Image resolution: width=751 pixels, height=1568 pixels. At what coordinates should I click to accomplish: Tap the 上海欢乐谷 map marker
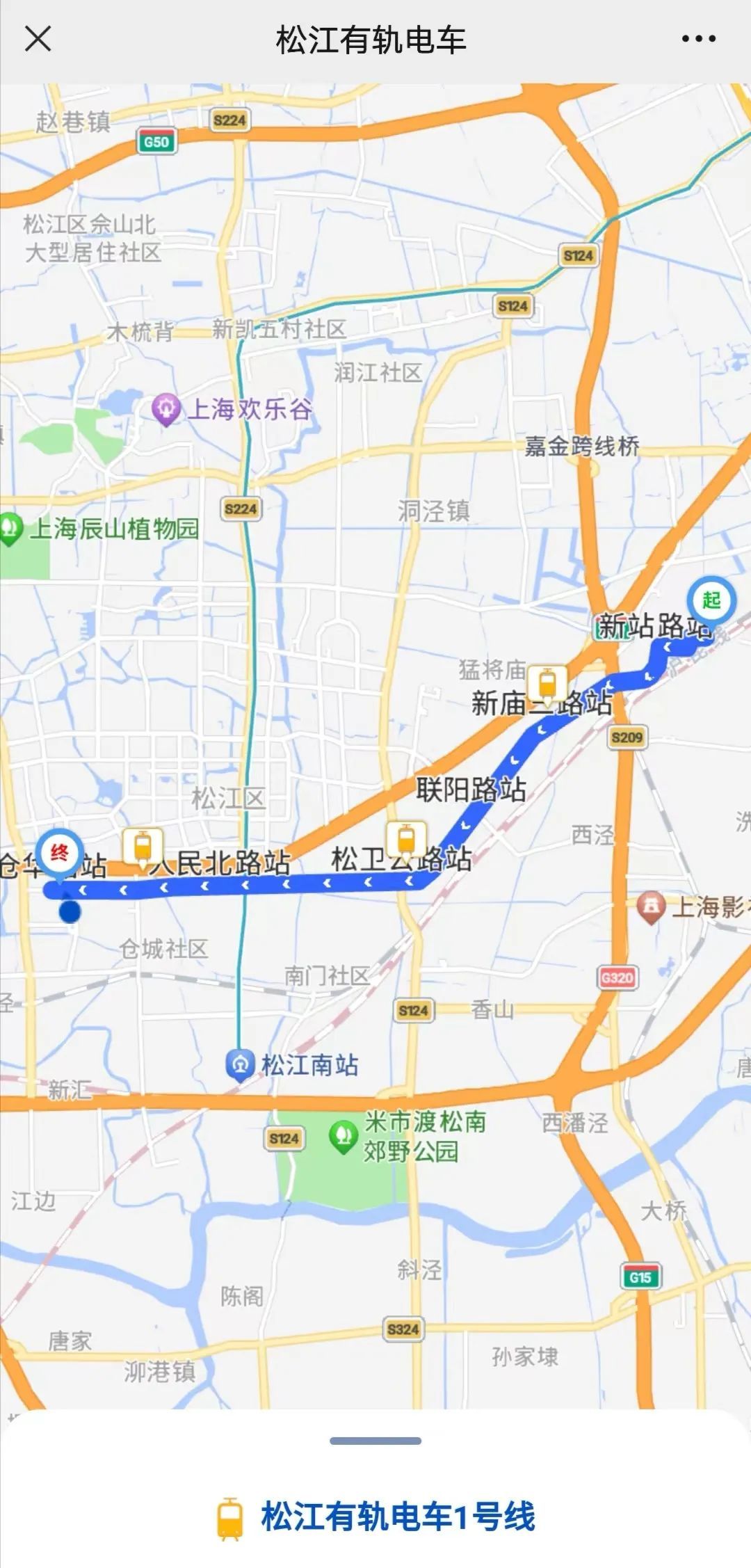point(166,410)
